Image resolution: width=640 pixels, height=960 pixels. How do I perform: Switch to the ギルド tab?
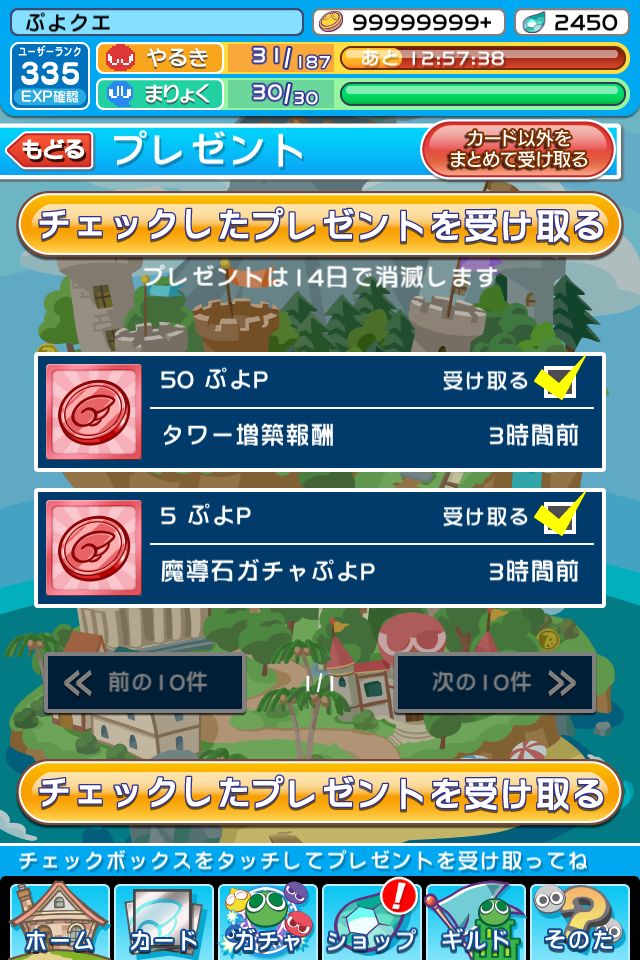[475, 921]
